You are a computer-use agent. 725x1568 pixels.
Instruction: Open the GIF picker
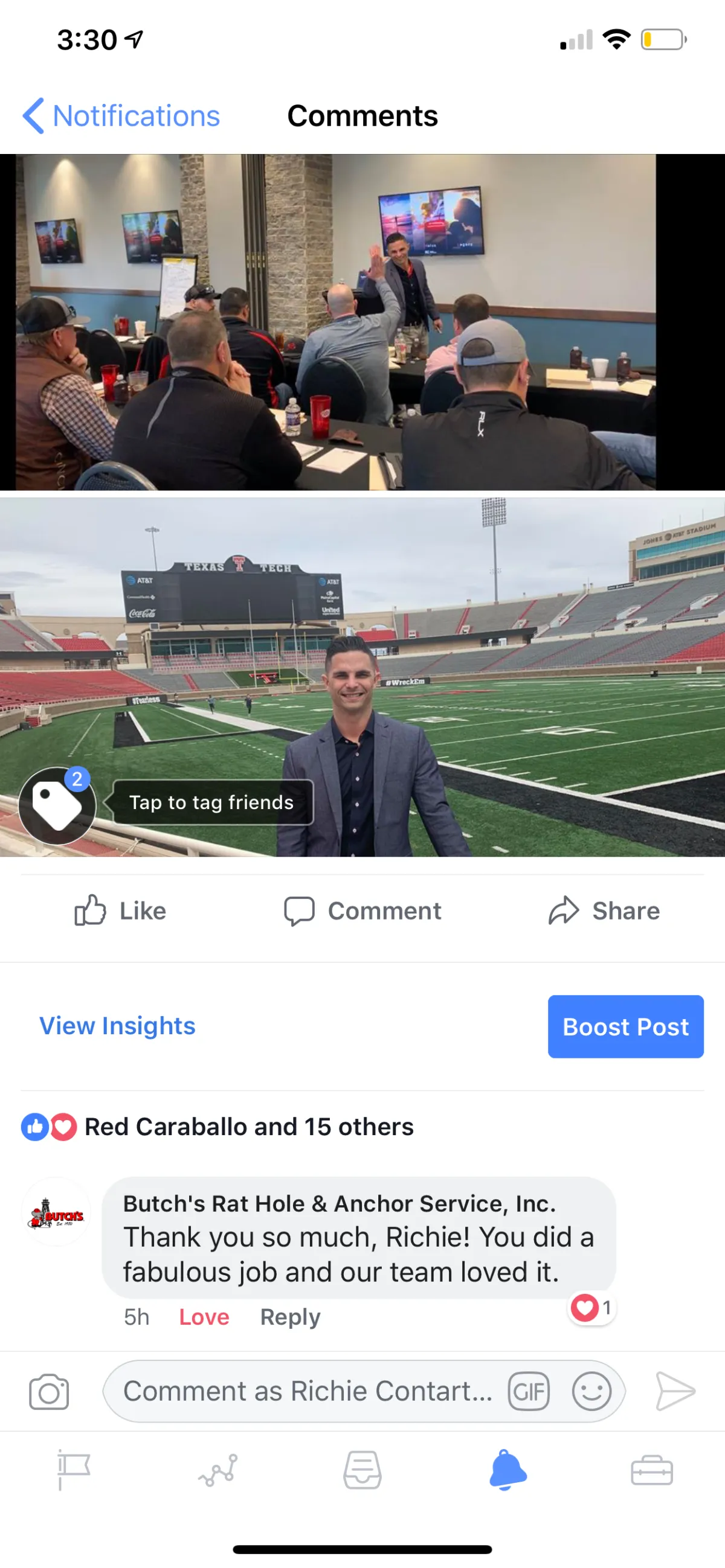[529, 1392]
